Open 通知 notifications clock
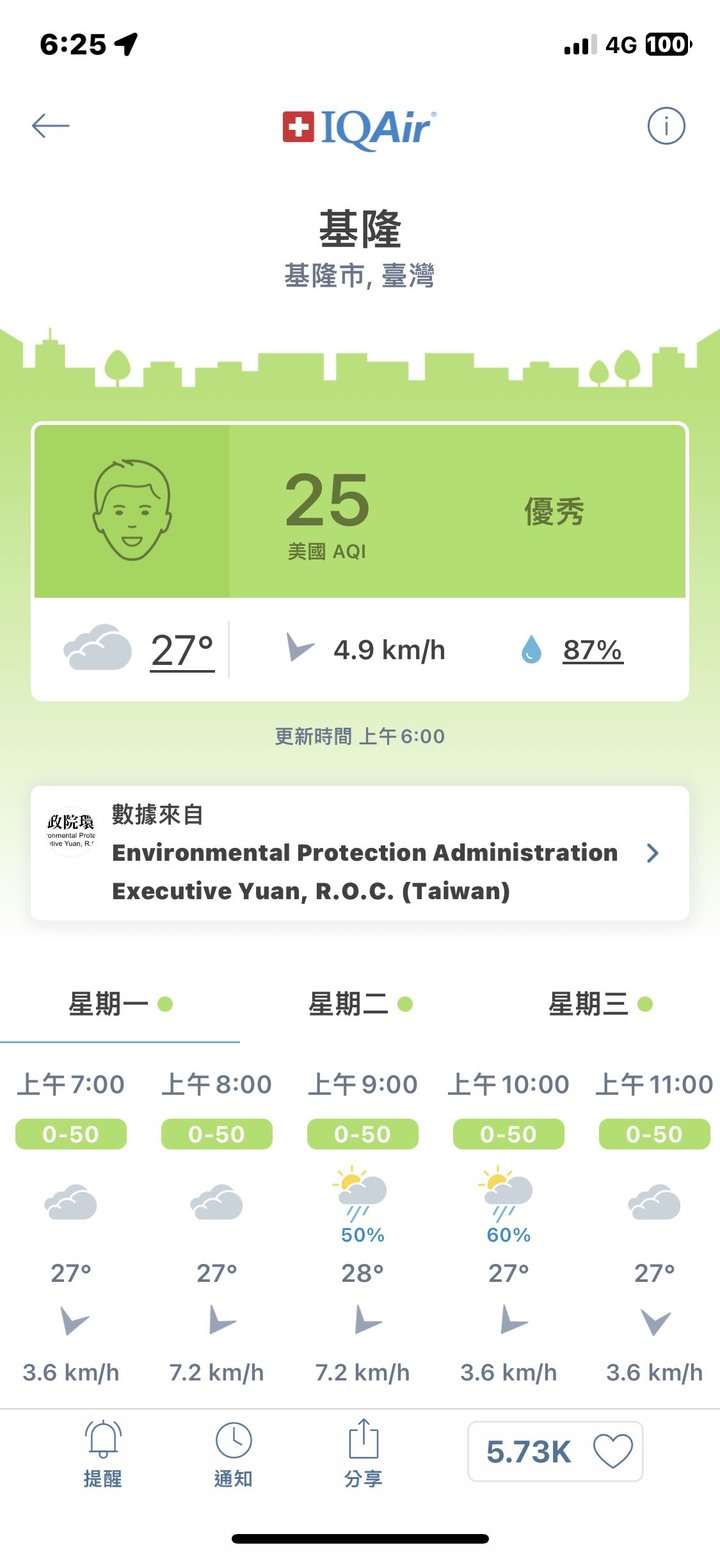This screenshot has width=720, height=1559. click(x=233, y=1453)
